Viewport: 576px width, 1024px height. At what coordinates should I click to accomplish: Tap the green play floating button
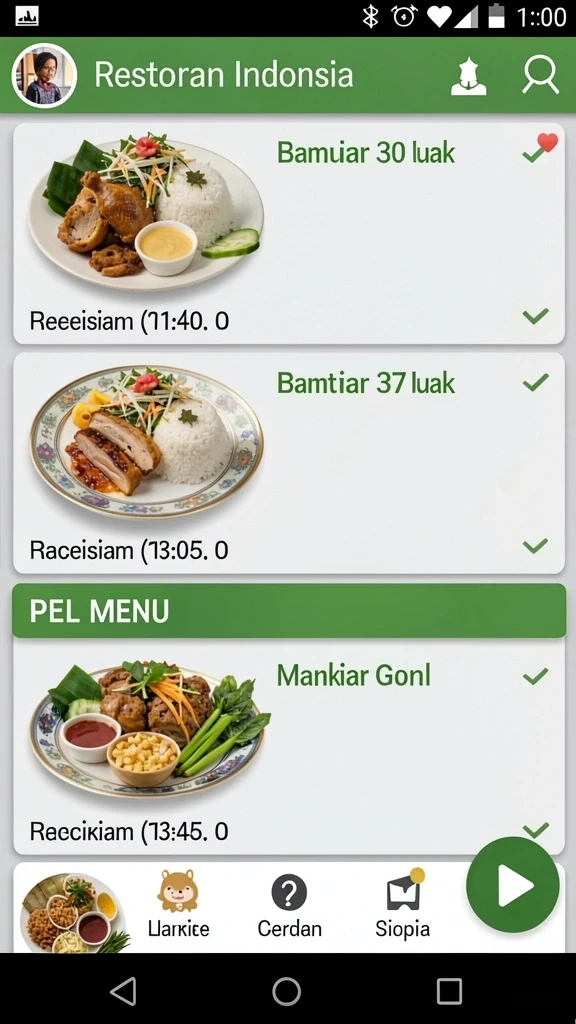coord(513,885)
